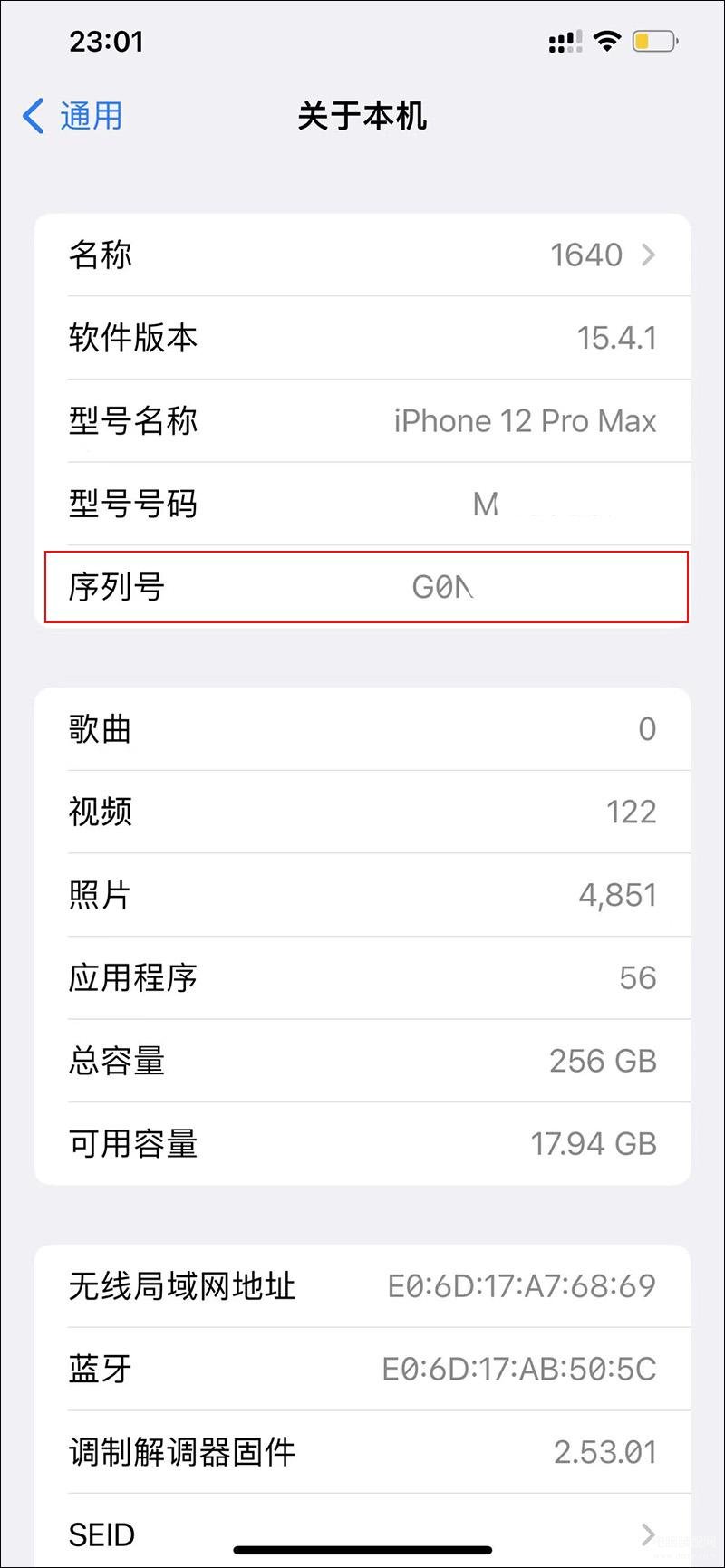The width and height of the screenshot is (725, 1568).
Task: Tap the 软件版本 row
Action: tap(362, 338)
